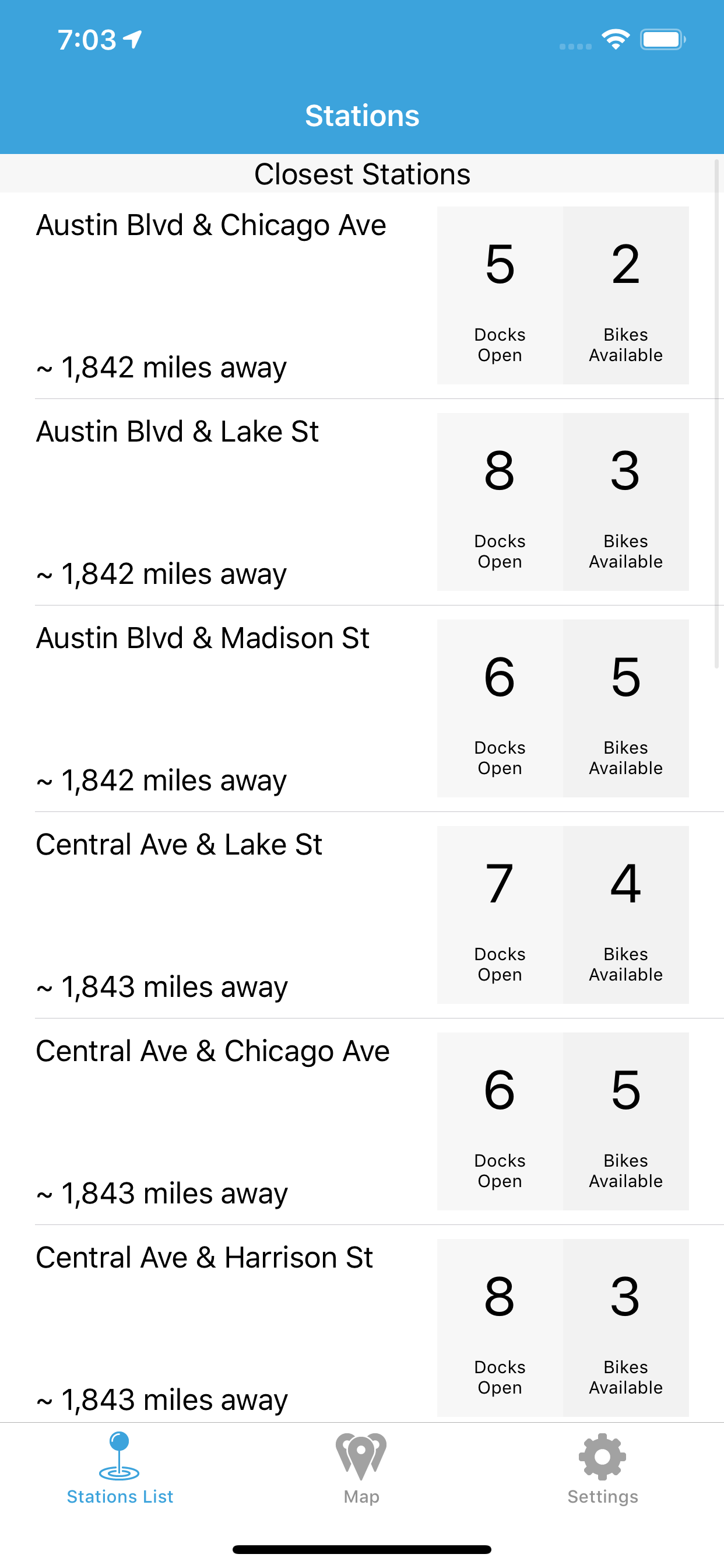Tap Central Ave & Harrison St station row
The image size is (724, 1568).
[x=362, y=1324]
